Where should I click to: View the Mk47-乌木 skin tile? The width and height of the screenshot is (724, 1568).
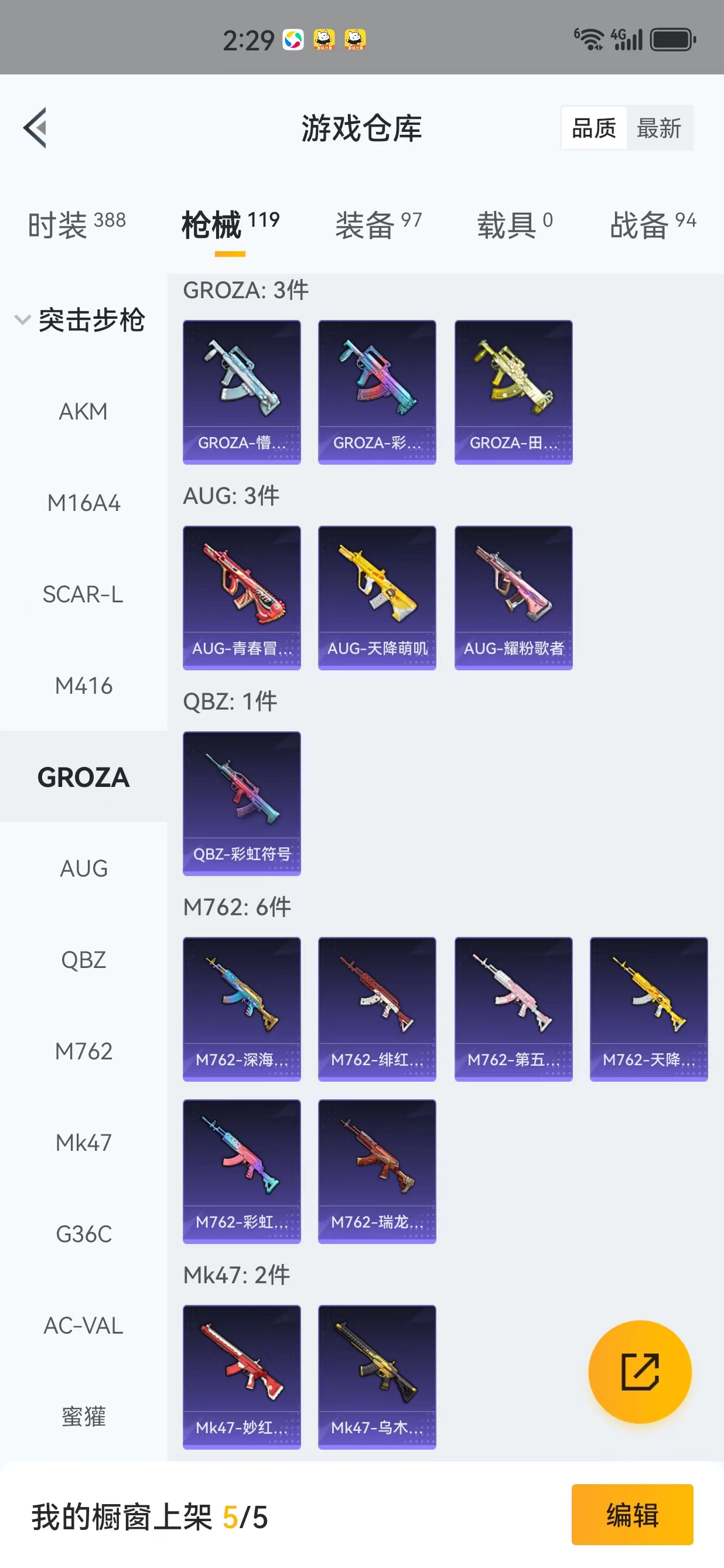point(377,1376)
